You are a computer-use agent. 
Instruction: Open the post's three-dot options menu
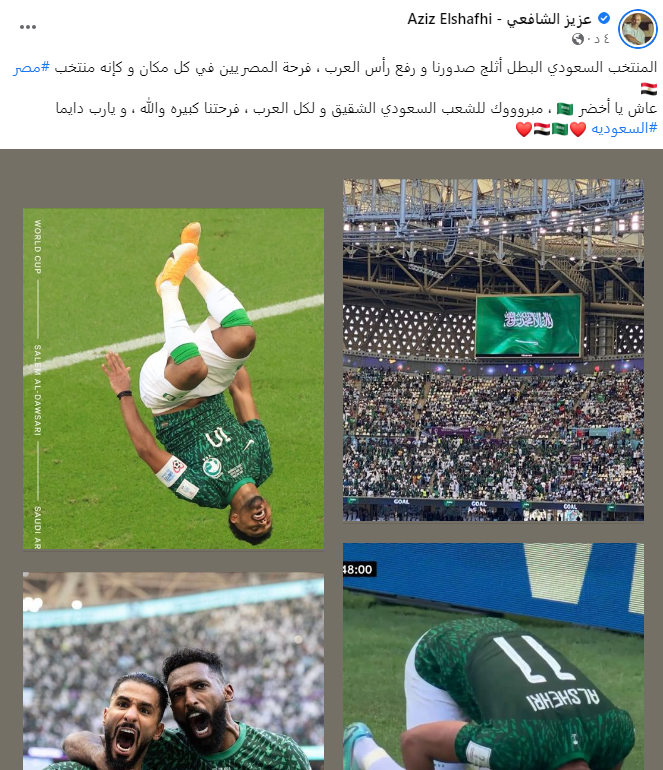28,25
